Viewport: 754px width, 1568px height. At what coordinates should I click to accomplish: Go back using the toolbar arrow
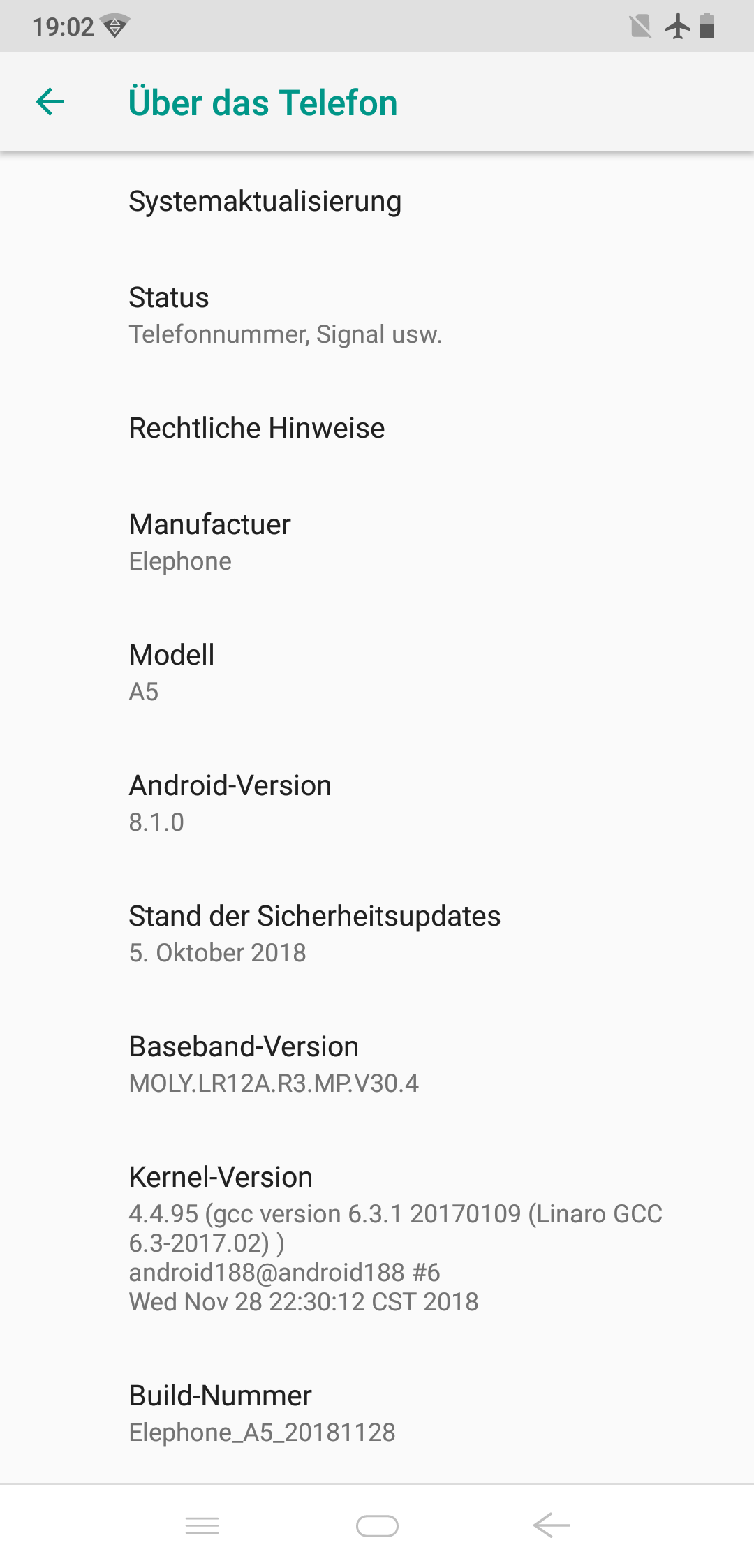tap(50, 102)
